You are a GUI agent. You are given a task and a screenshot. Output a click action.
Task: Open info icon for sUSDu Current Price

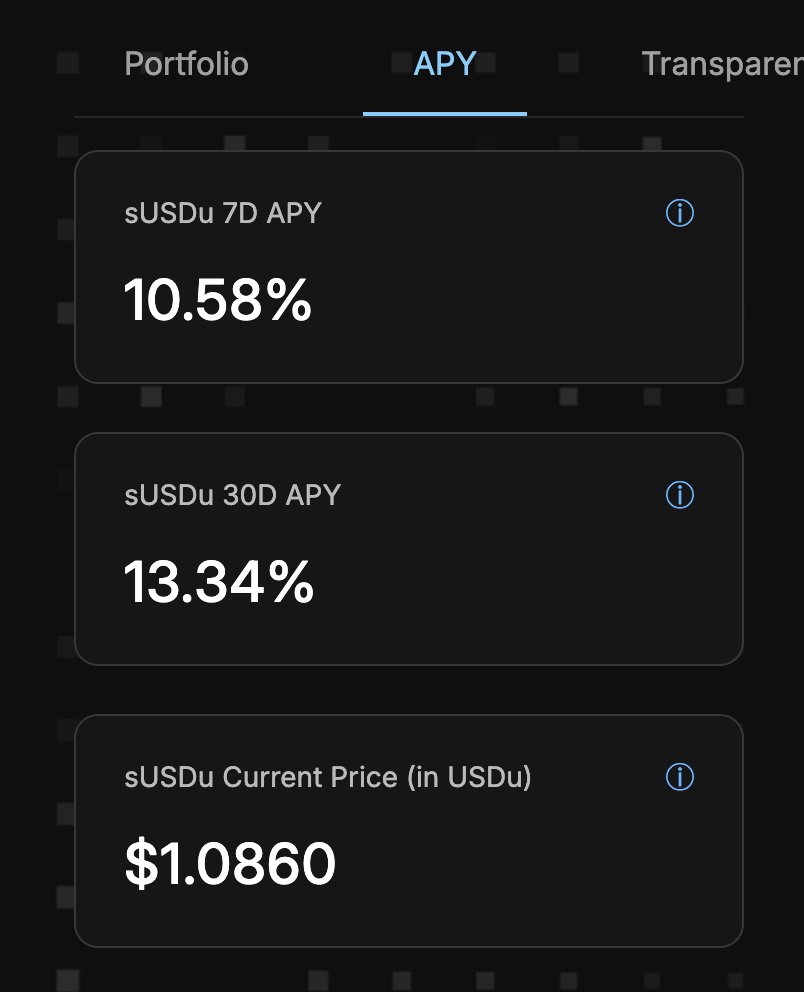[680, 777]
